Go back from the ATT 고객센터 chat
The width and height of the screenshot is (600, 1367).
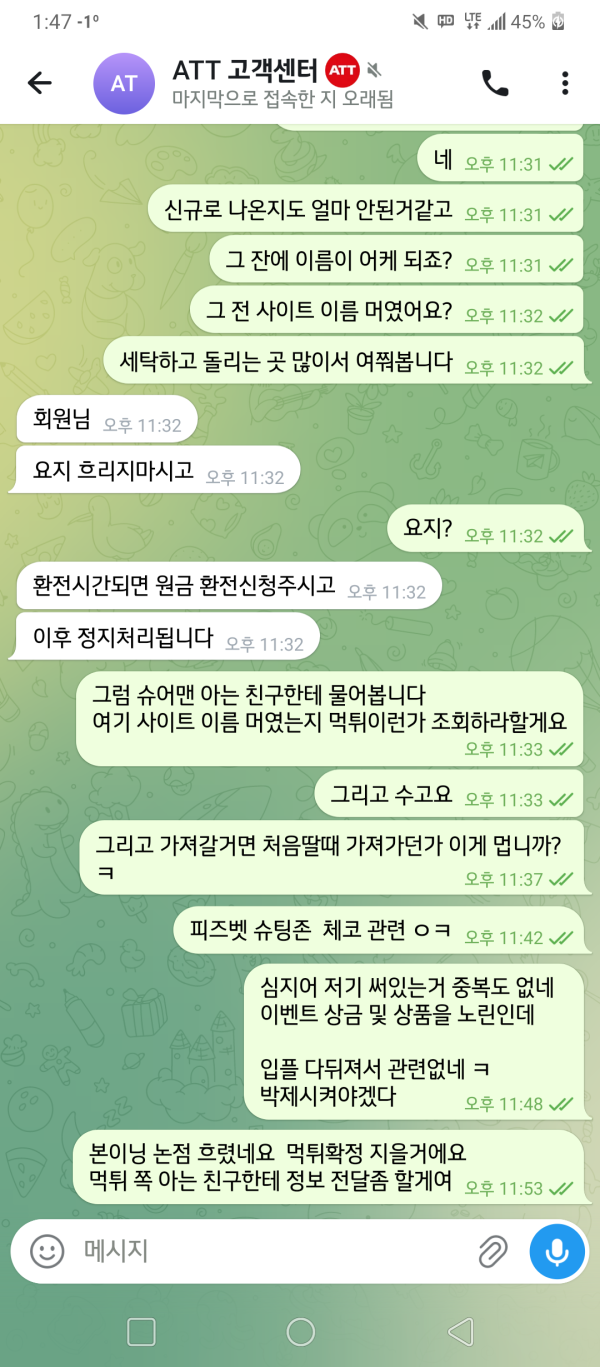(39, 83)
